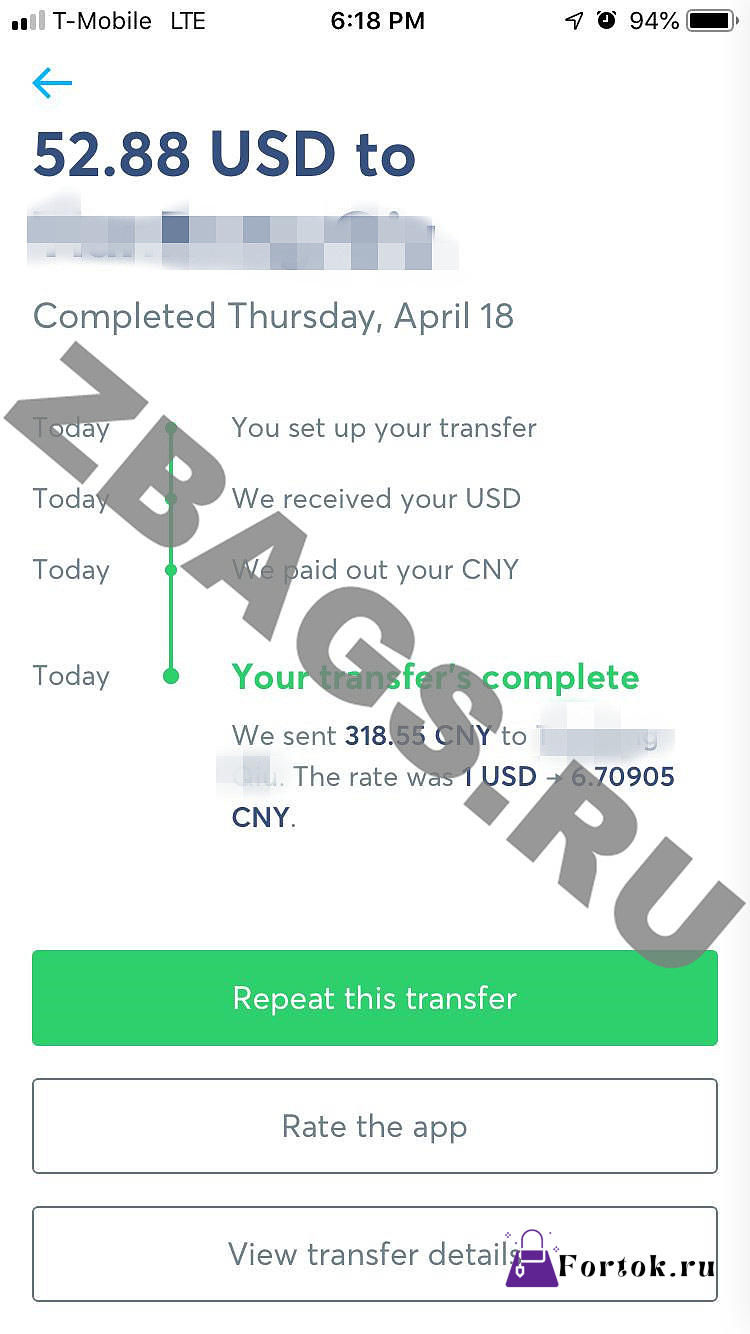Go back using the blue arrow

click(x=52, y=83)
